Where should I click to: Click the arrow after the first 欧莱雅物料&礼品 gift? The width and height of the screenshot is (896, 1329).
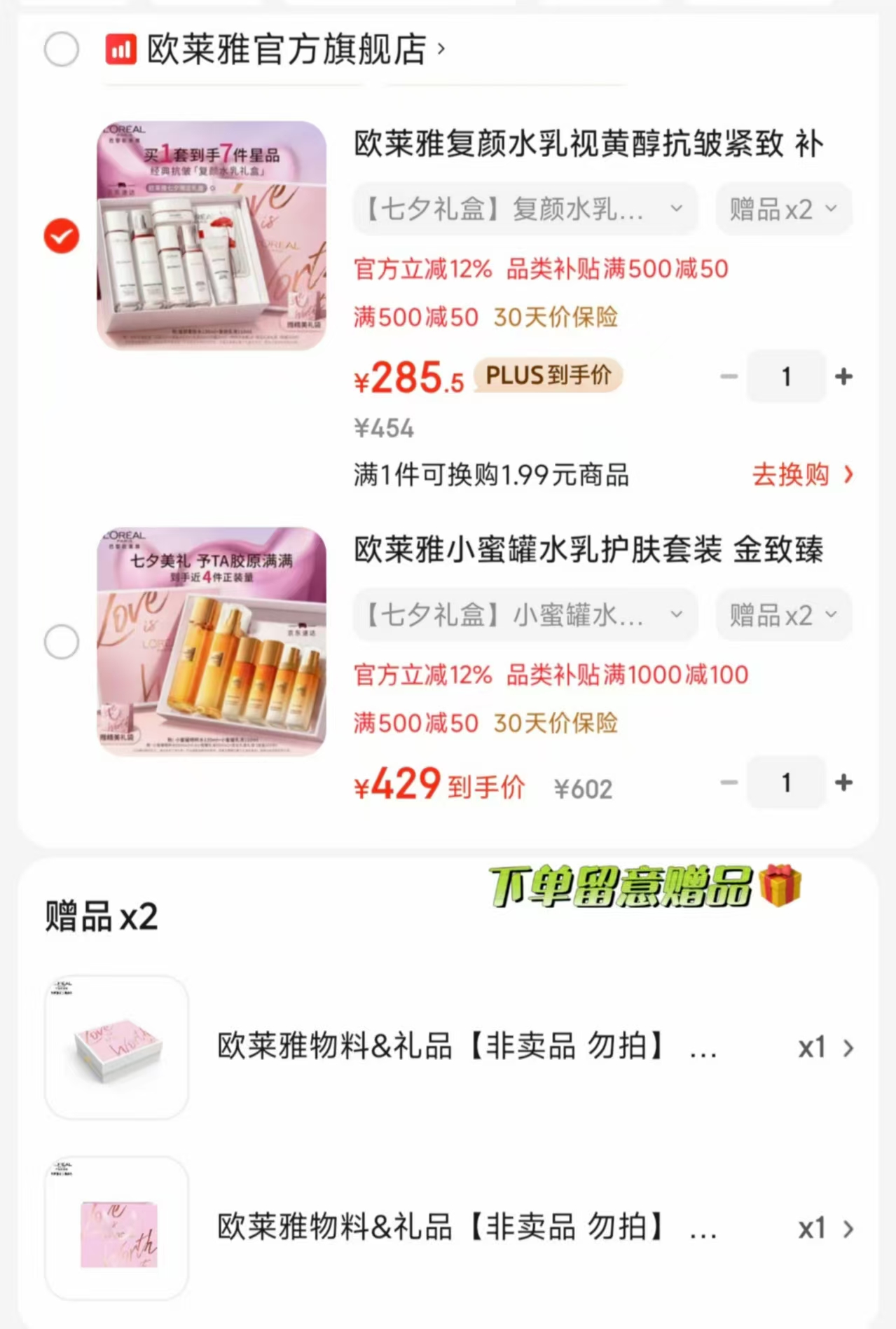pyautogui.click(x=849, y=1047)
